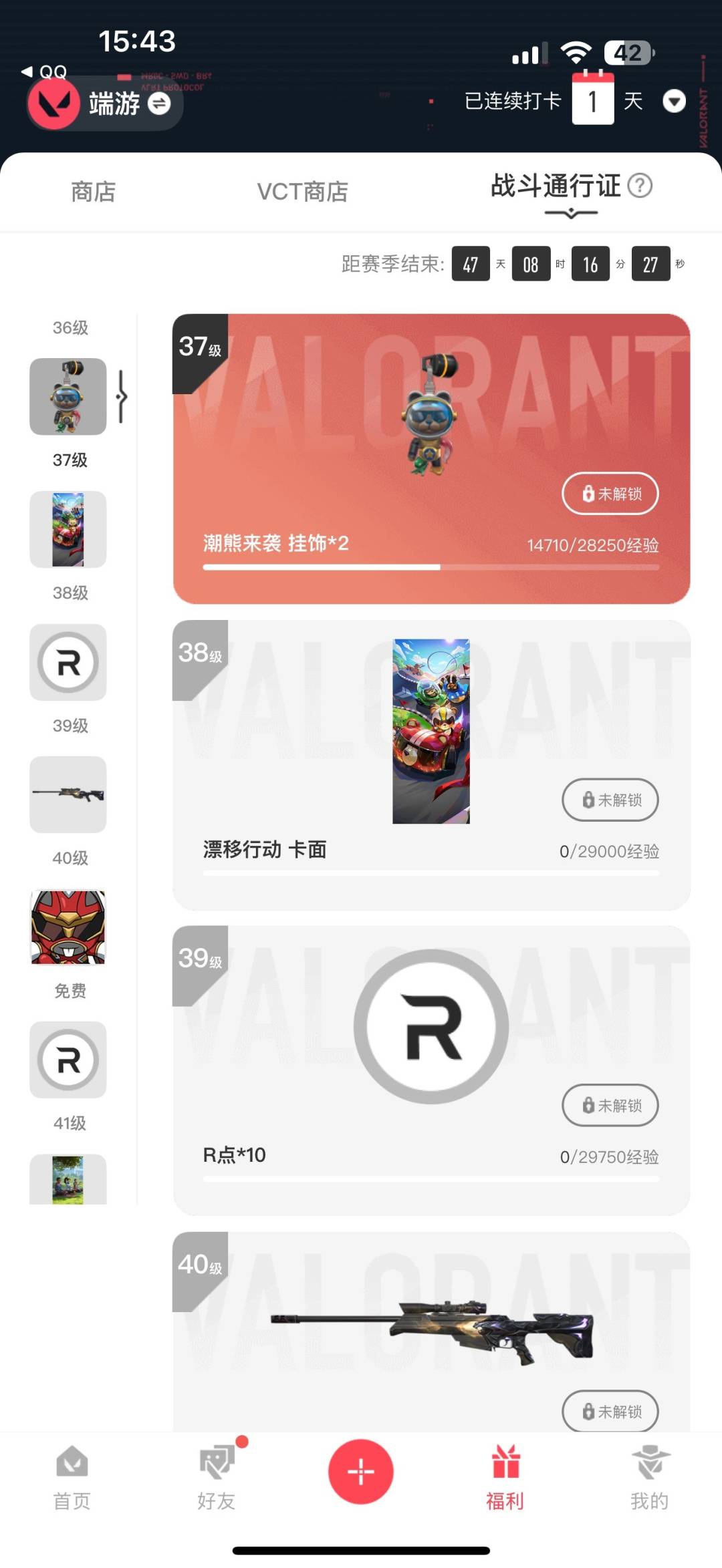Switch game mode with the 端游 toggle
The width and height of the screenshot is (722, 1568).
pos(158,104)
